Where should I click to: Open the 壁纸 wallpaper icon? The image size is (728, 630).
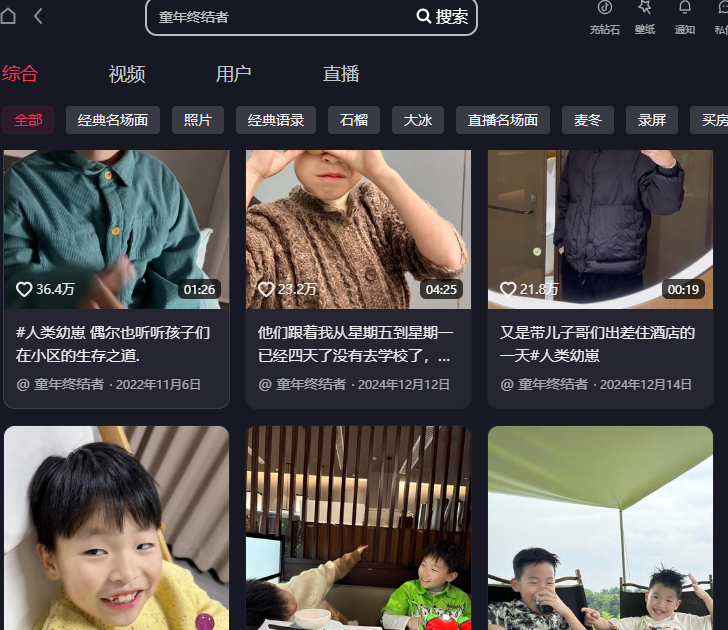(x=645, y=17)
